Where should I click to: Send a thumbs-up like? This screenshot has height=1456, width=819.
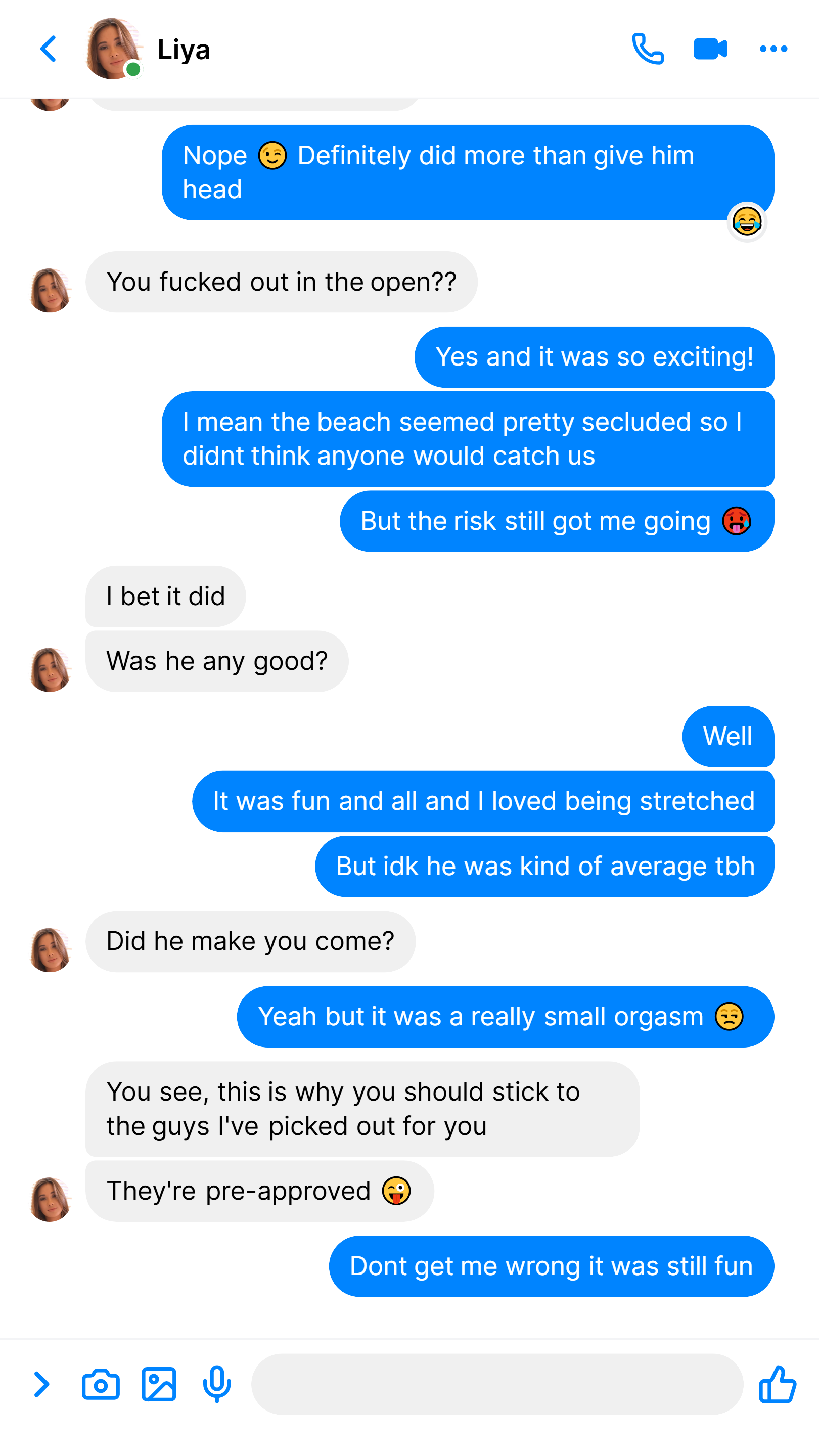point(778,1384)
